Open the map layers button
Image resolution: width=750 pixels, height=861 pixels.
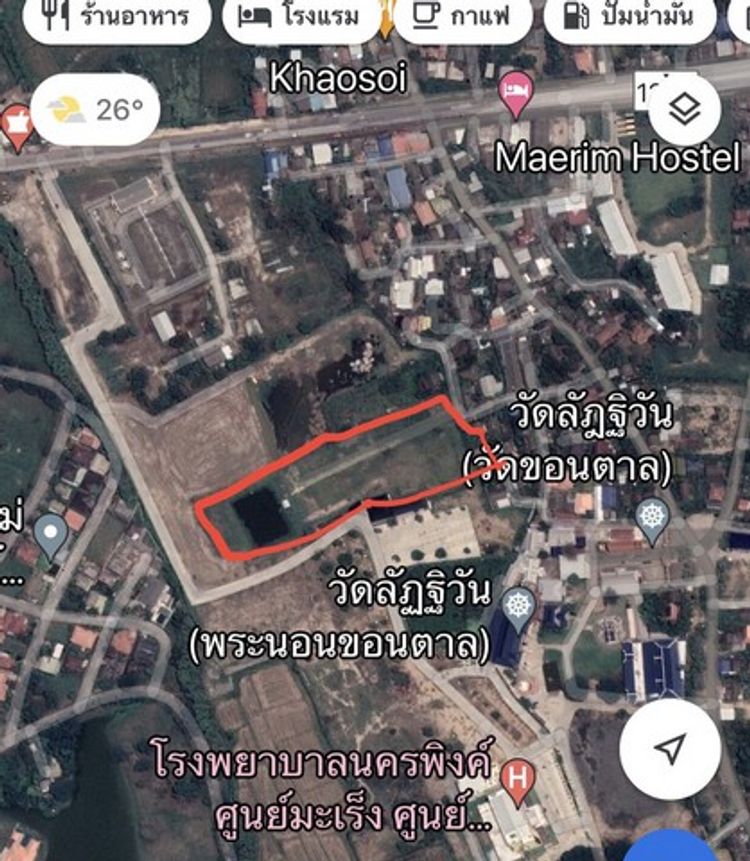pyautogui.click(x=684, y=109)
